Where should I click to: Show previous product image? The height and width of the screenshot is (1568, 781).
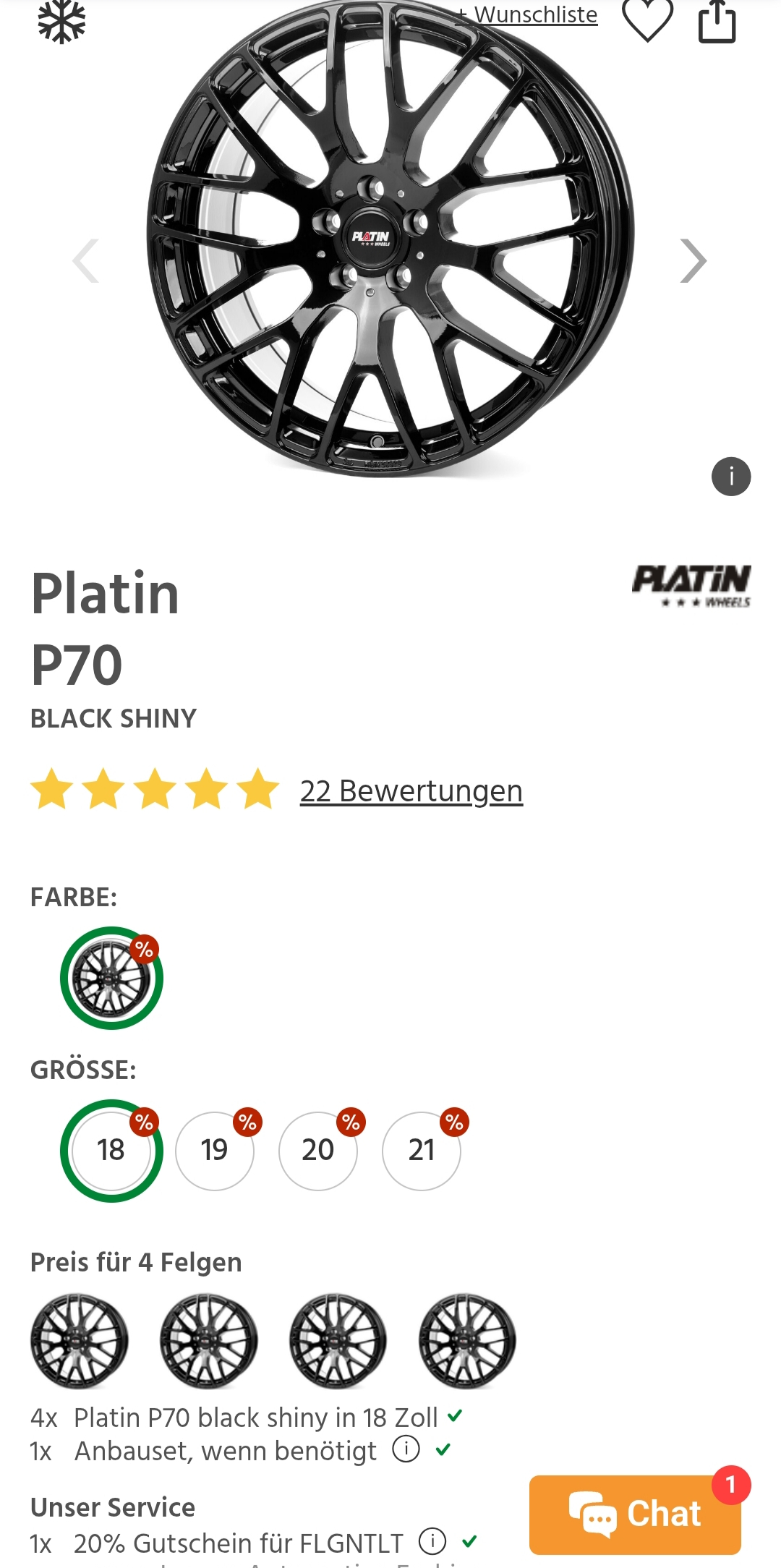tap(86, 260)
